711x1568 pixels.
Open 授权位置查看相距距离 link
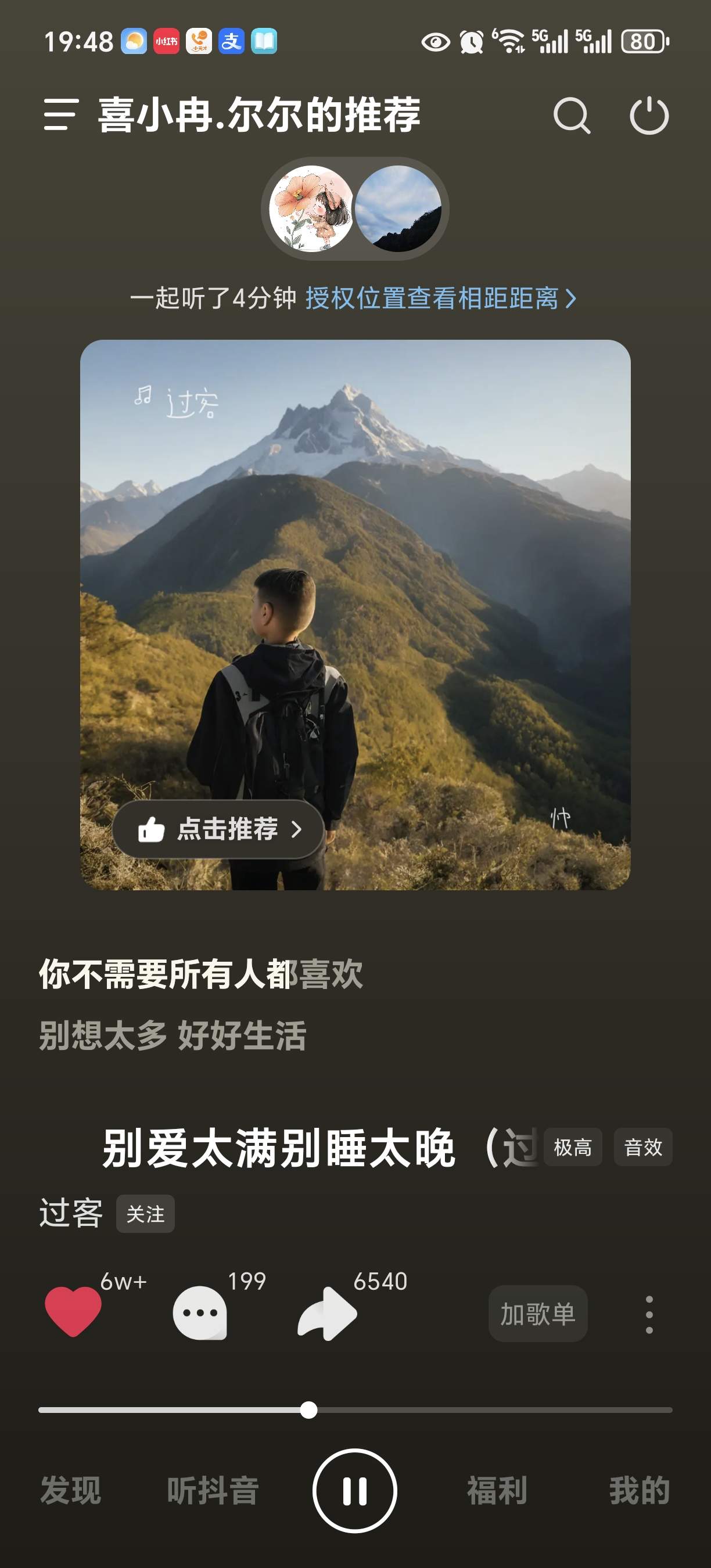[x=440, y=299]
